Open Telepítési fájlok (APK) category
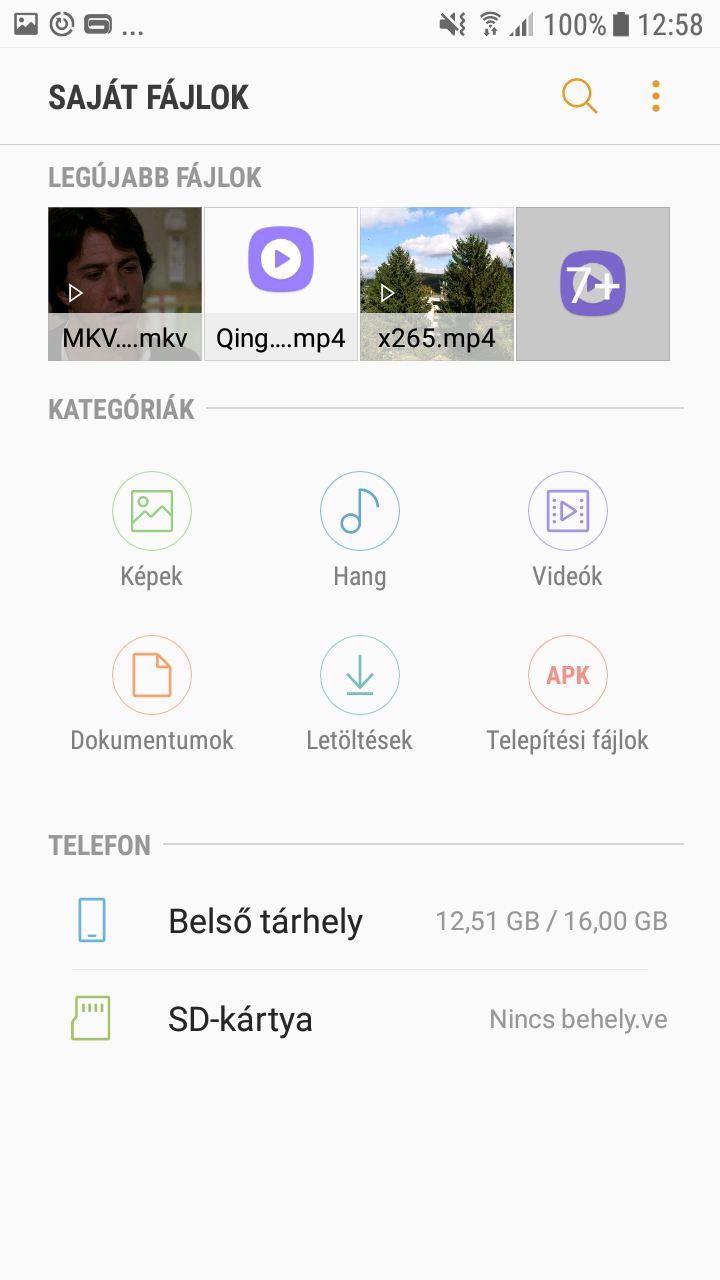The height and width of the screenshot is (1280, 720). [568, 695]
